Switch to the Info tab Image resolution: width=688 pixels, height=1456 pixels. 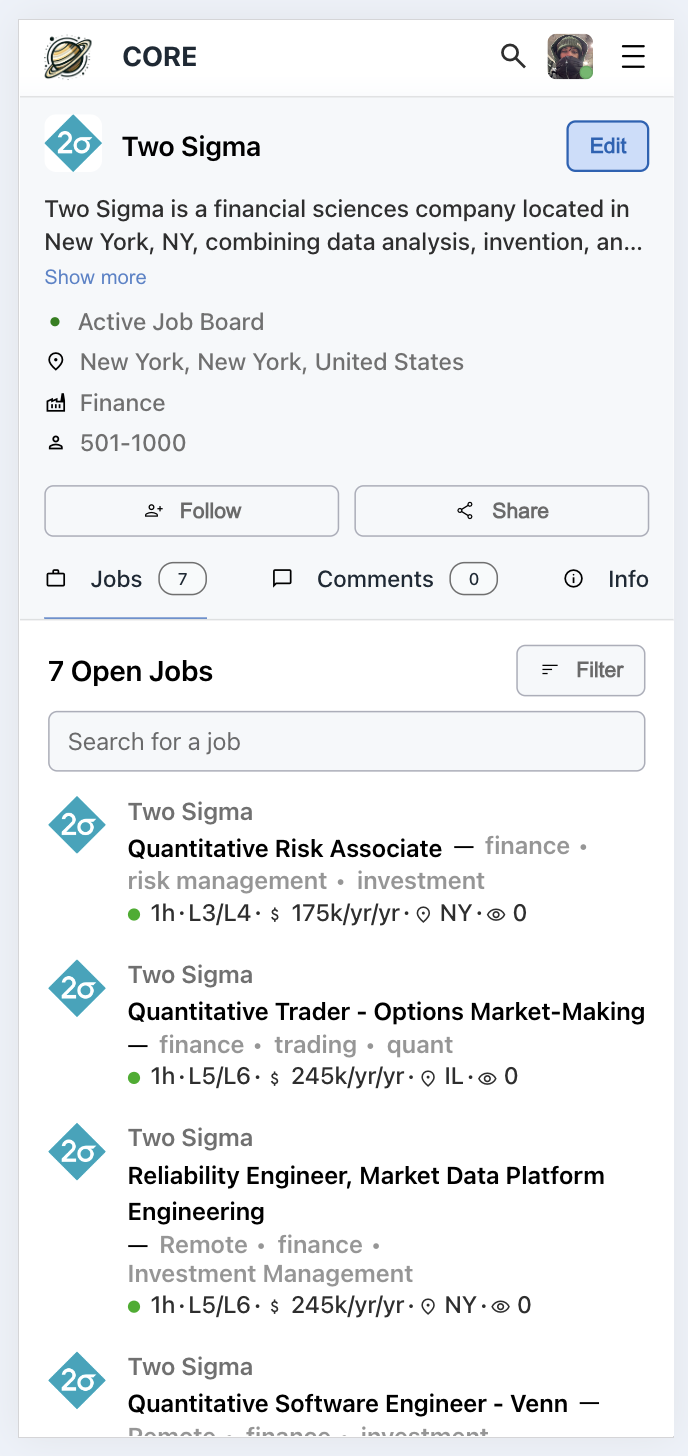607,579
